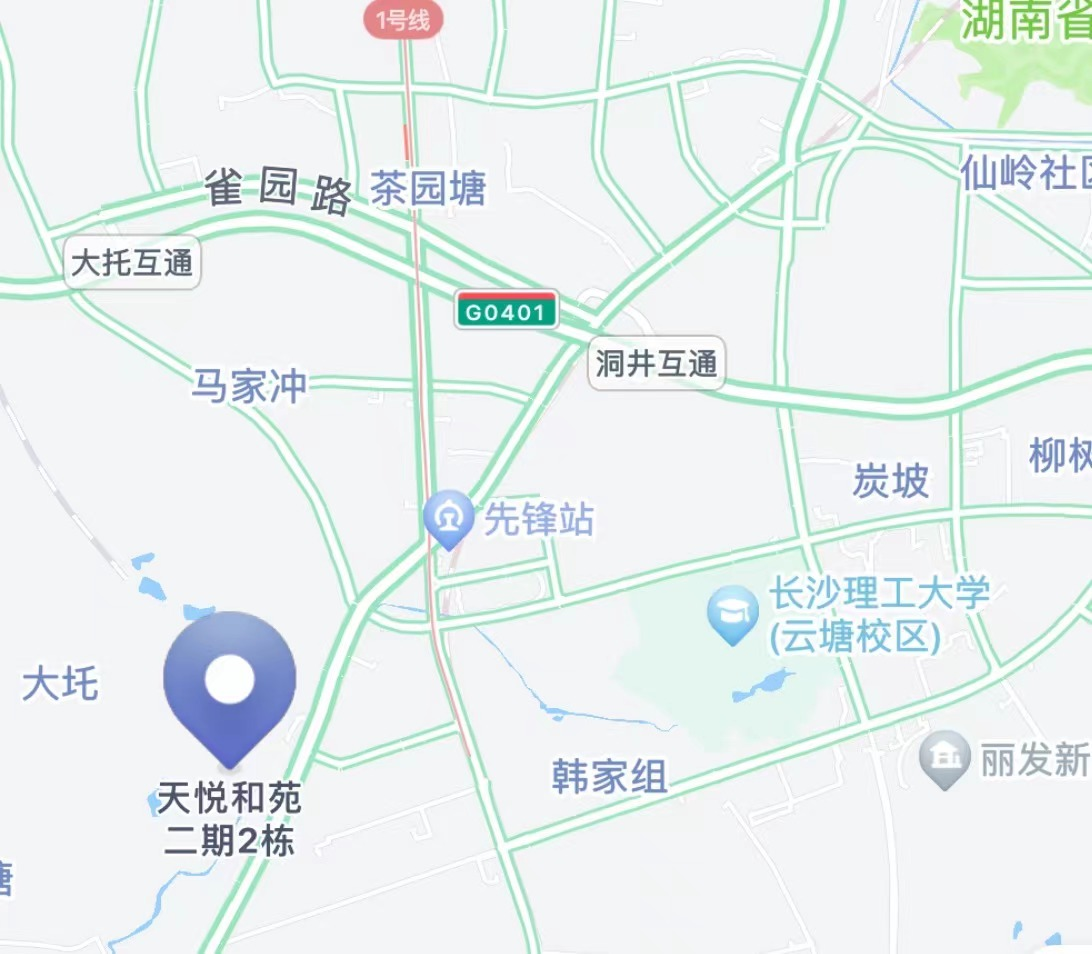
Task: Open the 长沙理工大学(云塘校区) school marker
Action: click(732, 612)
